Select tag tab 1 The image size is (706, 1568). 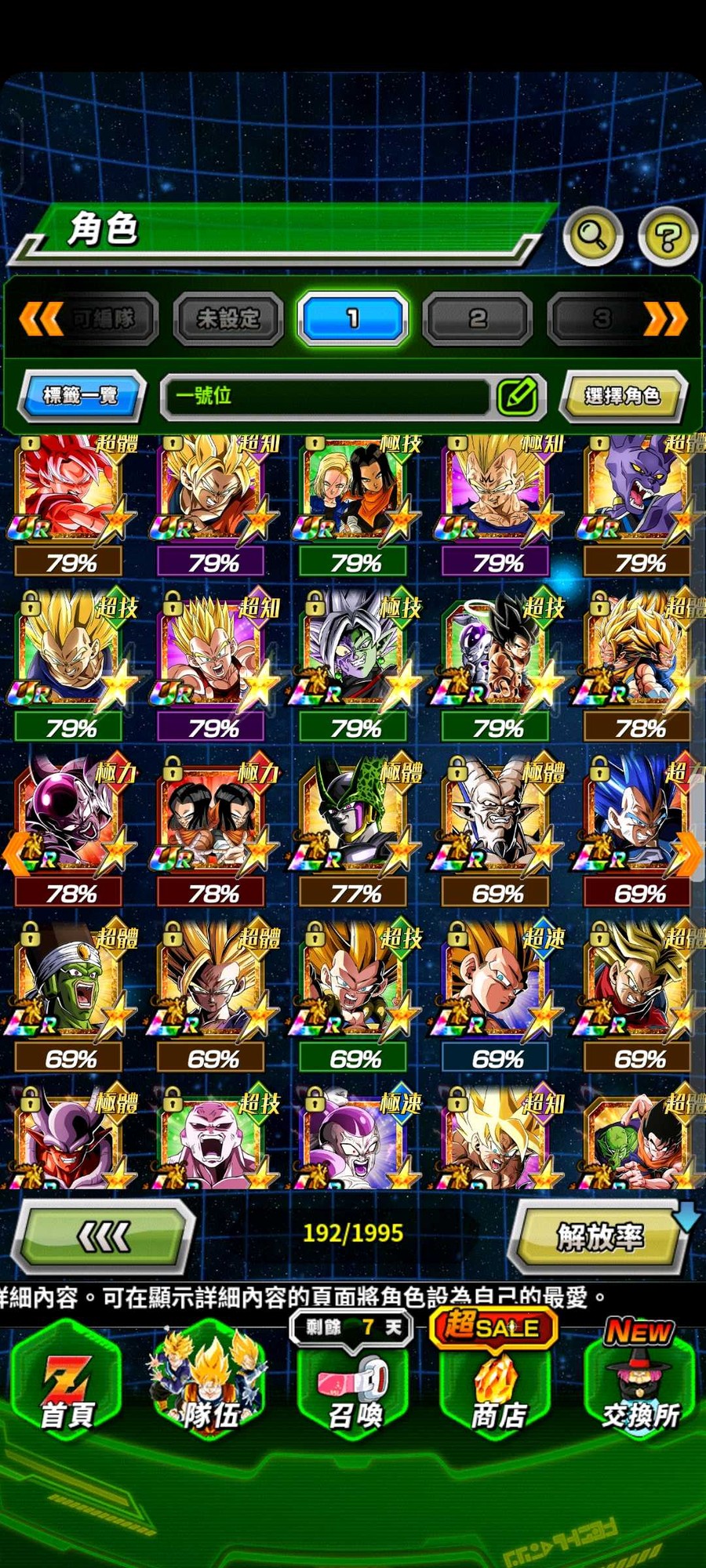pyautogui.click(x=353, y=318)
